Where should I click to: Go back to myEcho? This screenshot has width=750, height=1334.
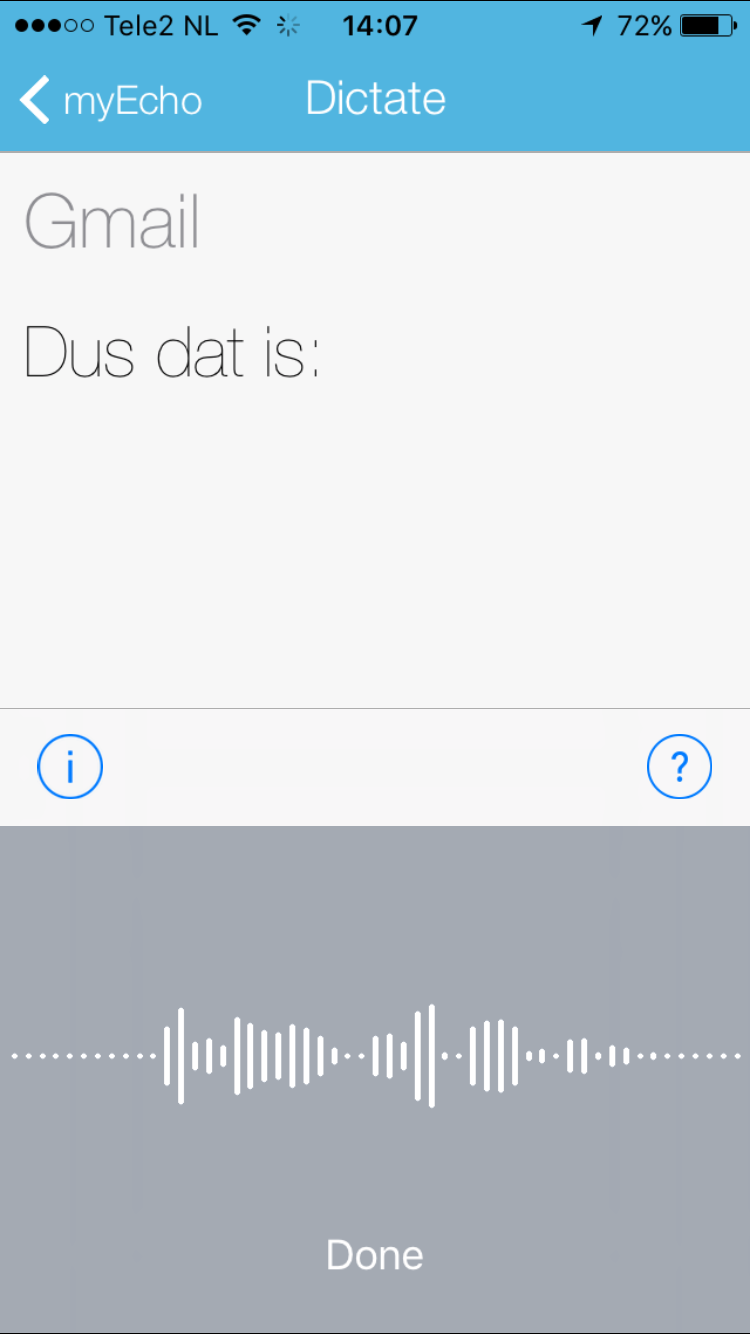tap(110, 101)
